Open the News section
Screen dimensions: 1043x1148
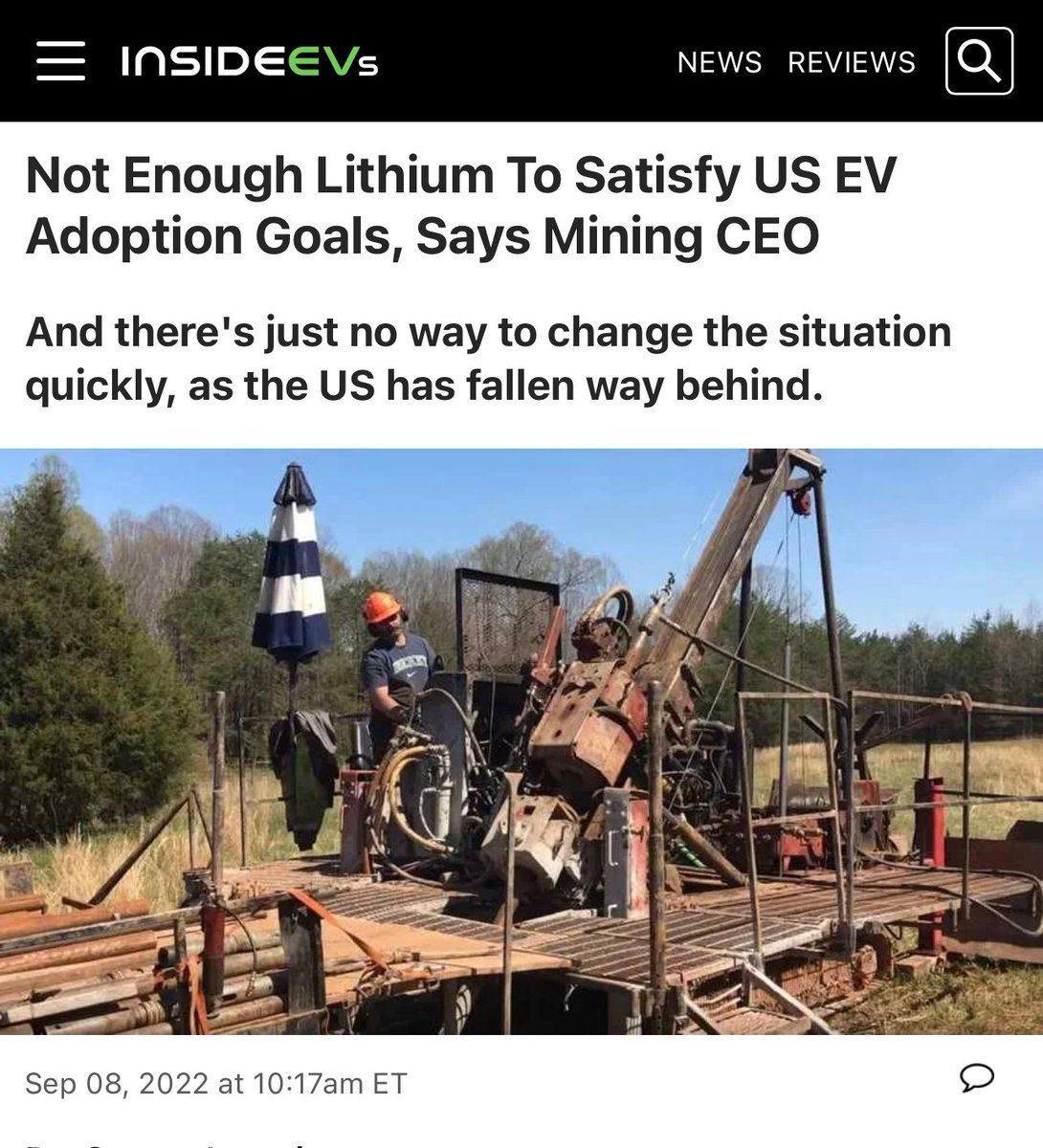pos(719,62)
